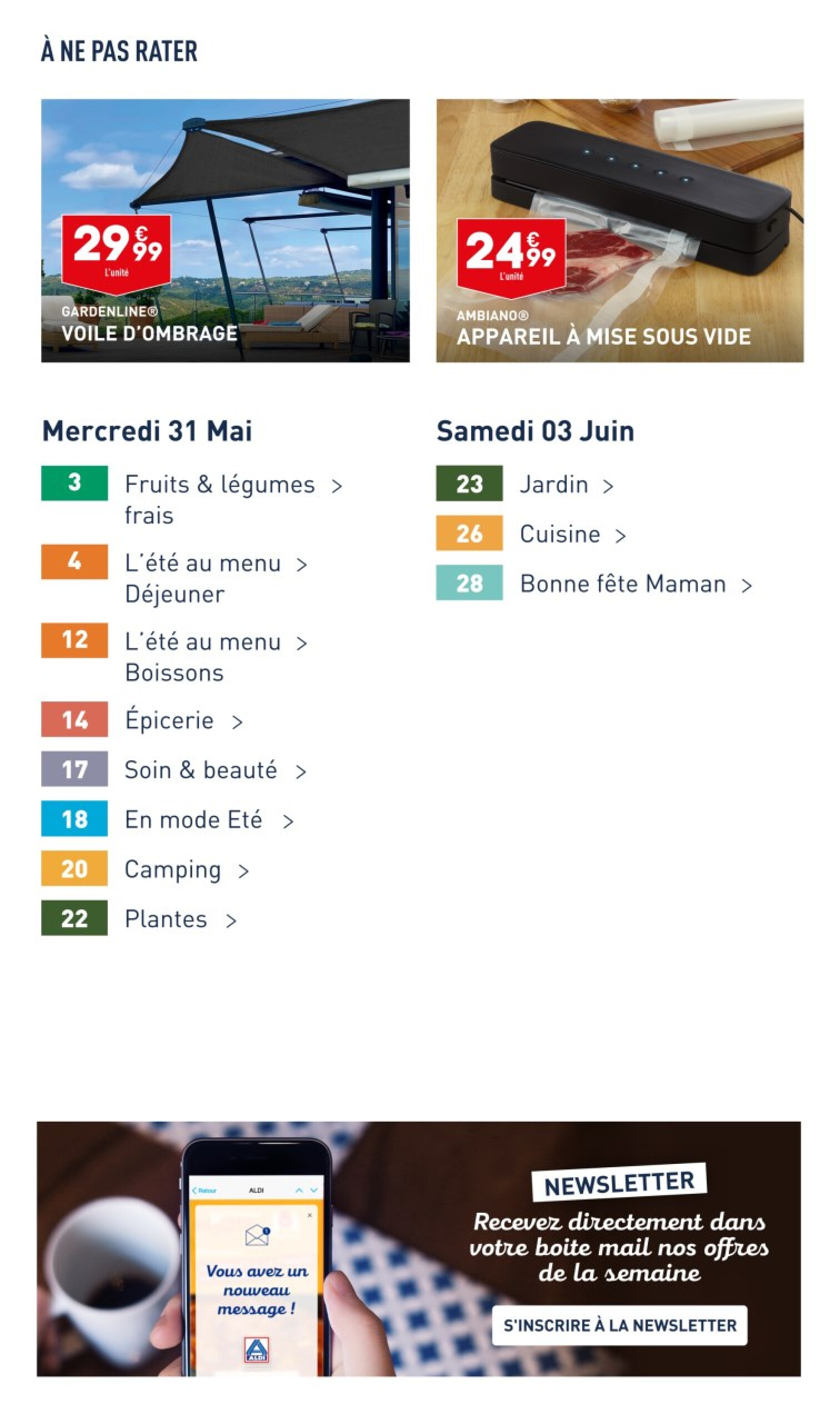The height and width of the screenshot is (1424, 840).
Task: Open Soin & beauté section
Action: click(x=201, y=770)
